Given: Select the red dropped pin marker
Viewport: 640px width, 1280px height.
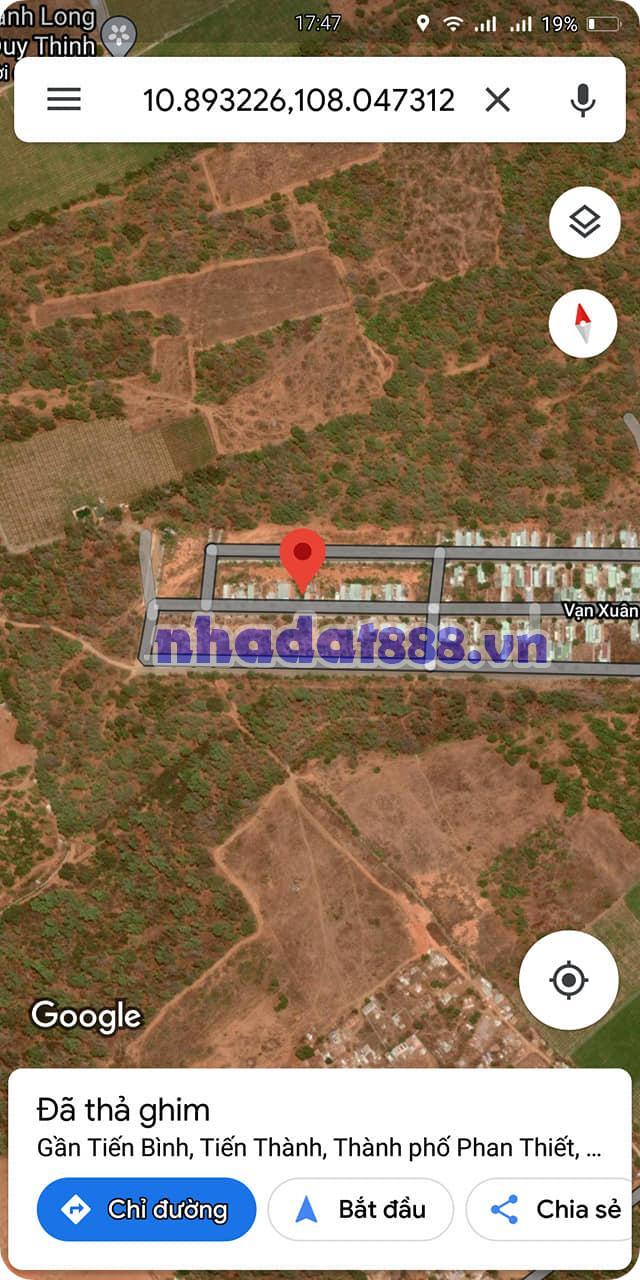Looking at the screenshot, I should pyautogui.click(x=302, y=557).
